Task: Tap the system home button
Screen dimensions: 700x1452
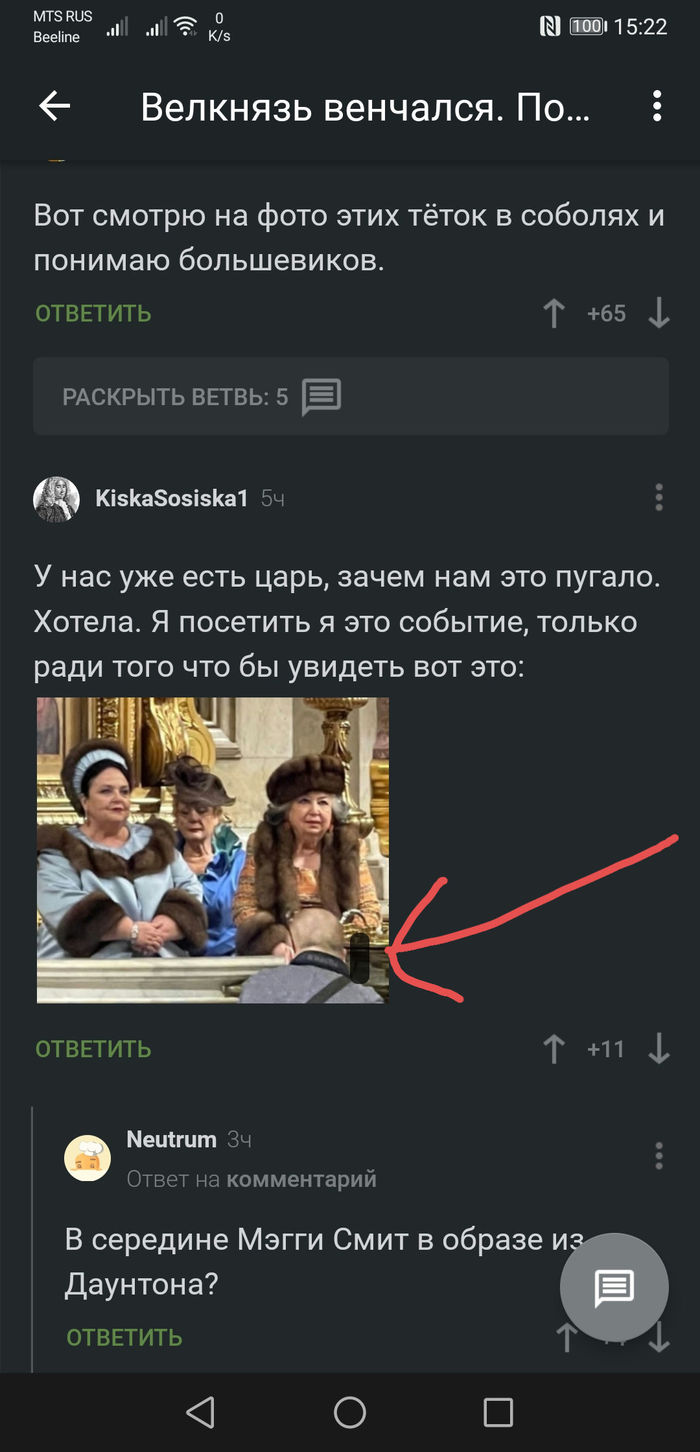Action: coord(350,1413)
